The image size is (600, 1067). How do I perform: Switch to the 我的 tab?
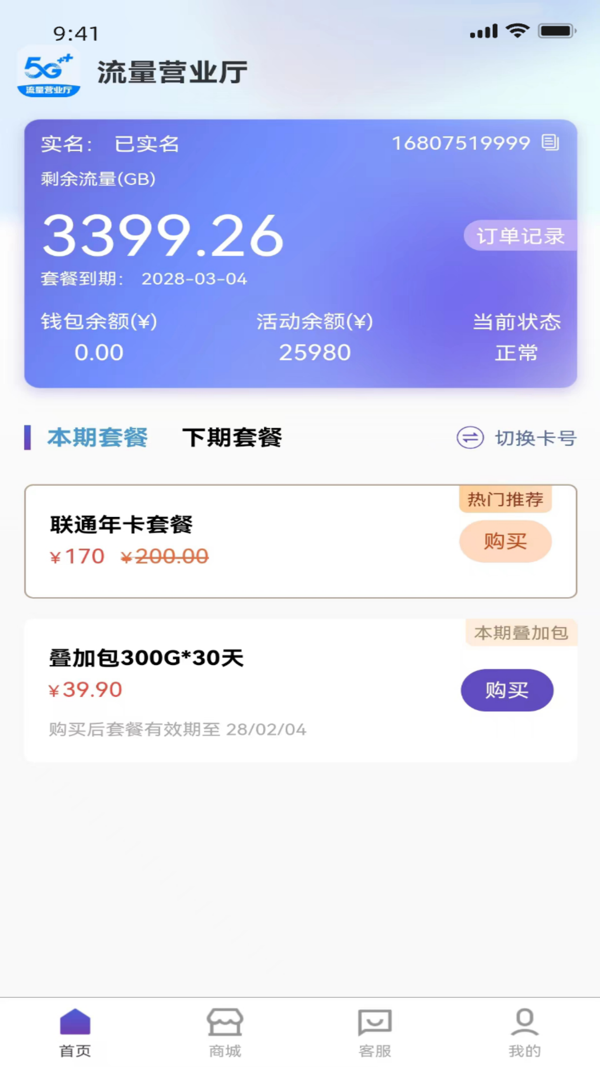point(524,1032)
